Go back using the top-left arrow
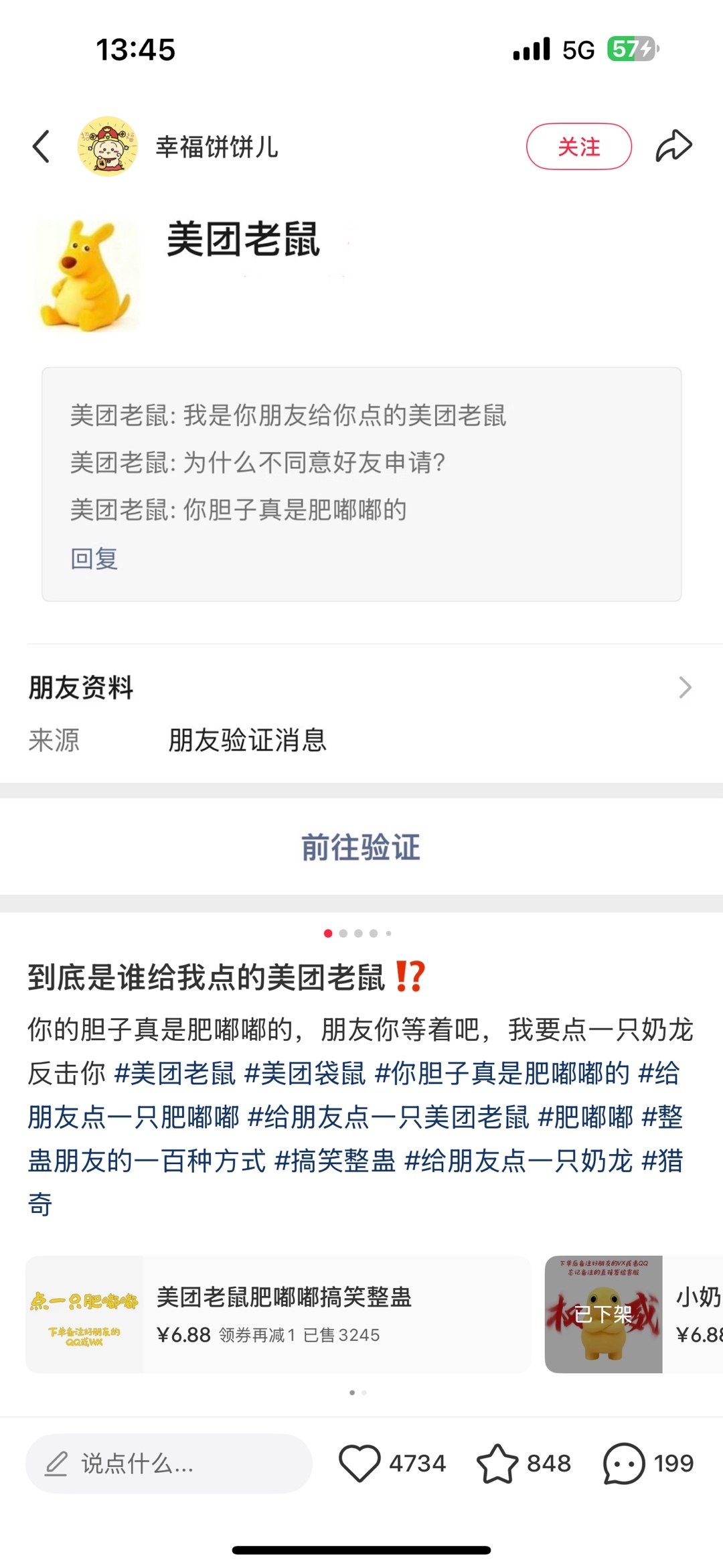 pyautogui.click(x=42, y=147)
